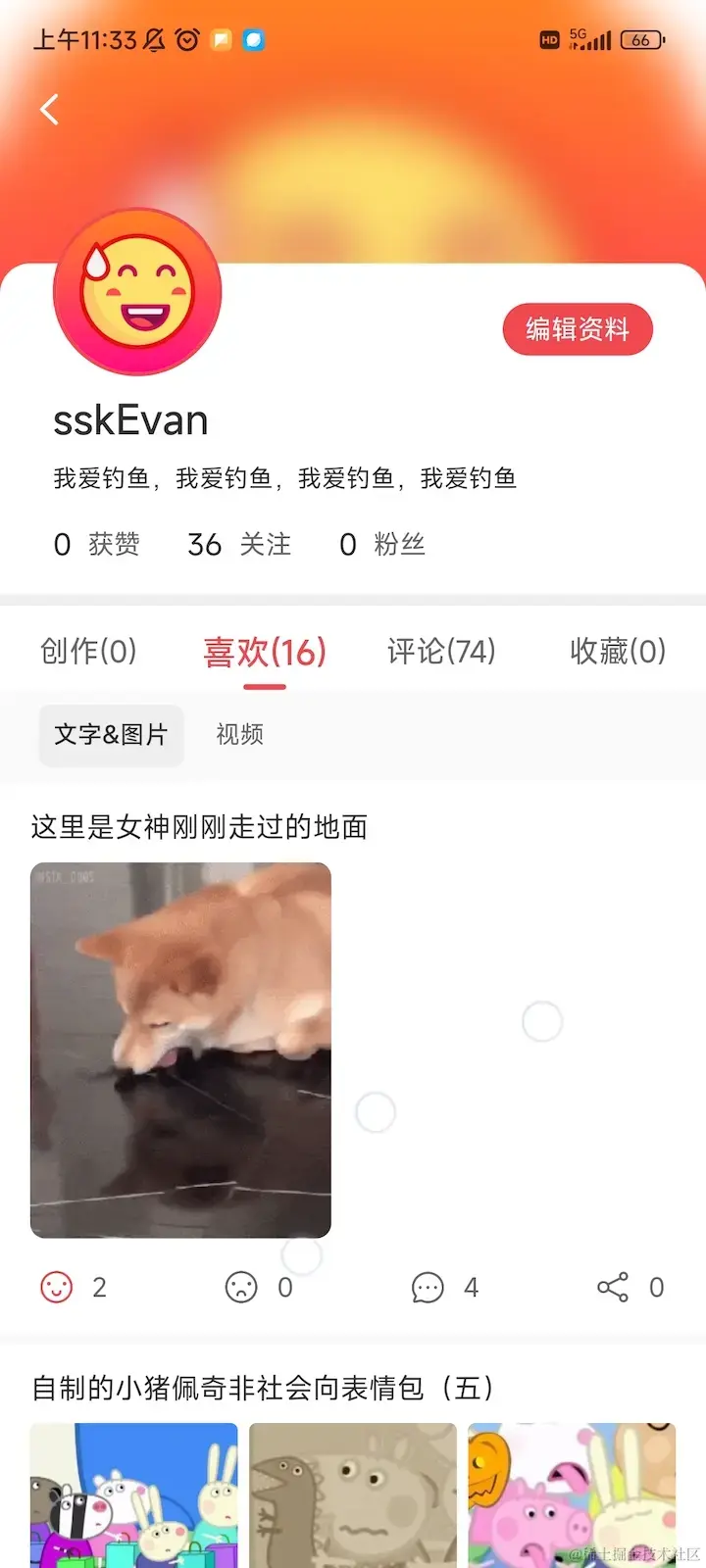Open the first Peppa Pig meme image
The image size is (706, 1568).
[133, 1494]
